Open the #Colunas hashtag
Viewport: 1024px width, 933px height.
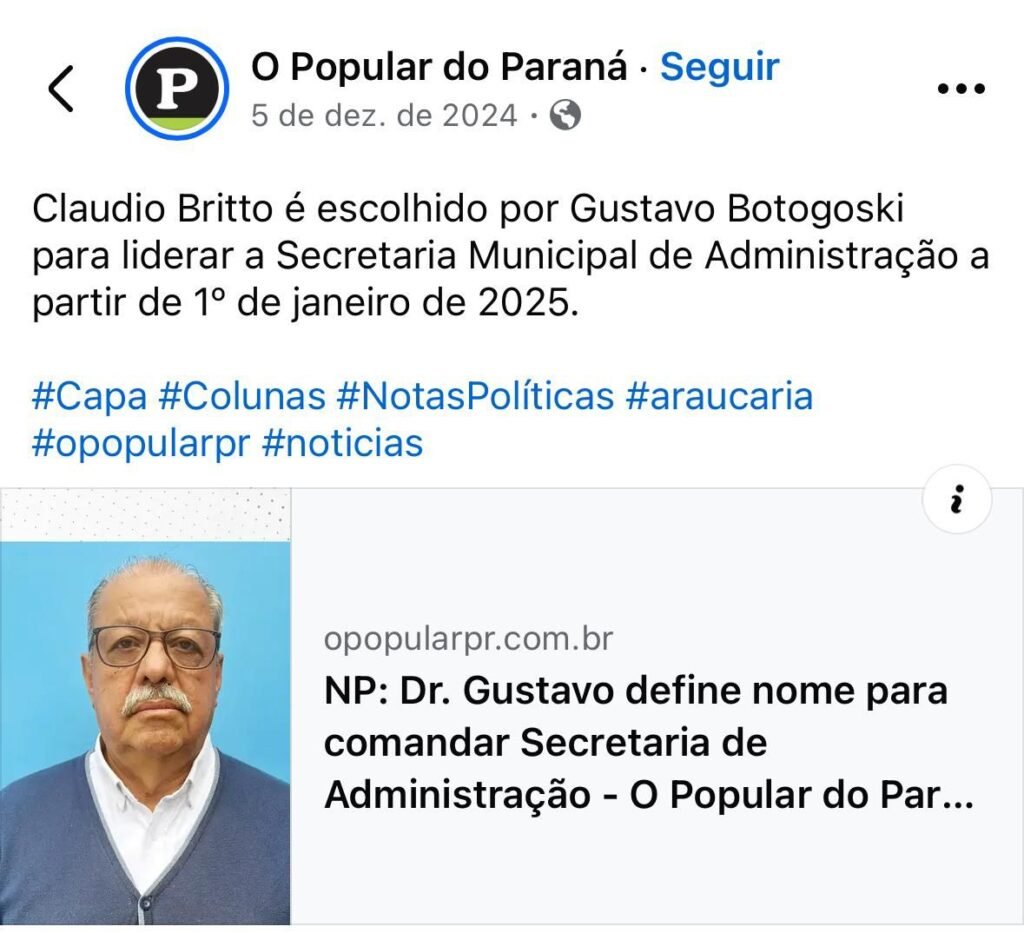[241, 397]
